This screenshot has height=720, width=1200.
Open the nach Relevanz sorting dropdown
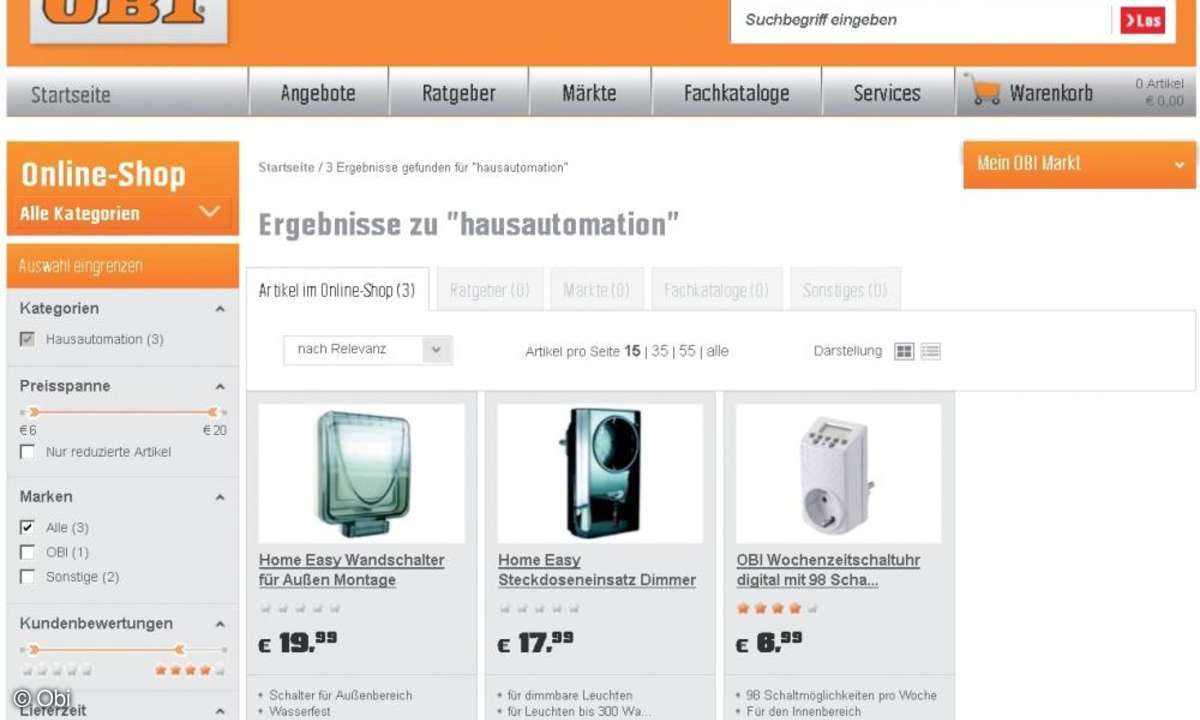[368, 350]
